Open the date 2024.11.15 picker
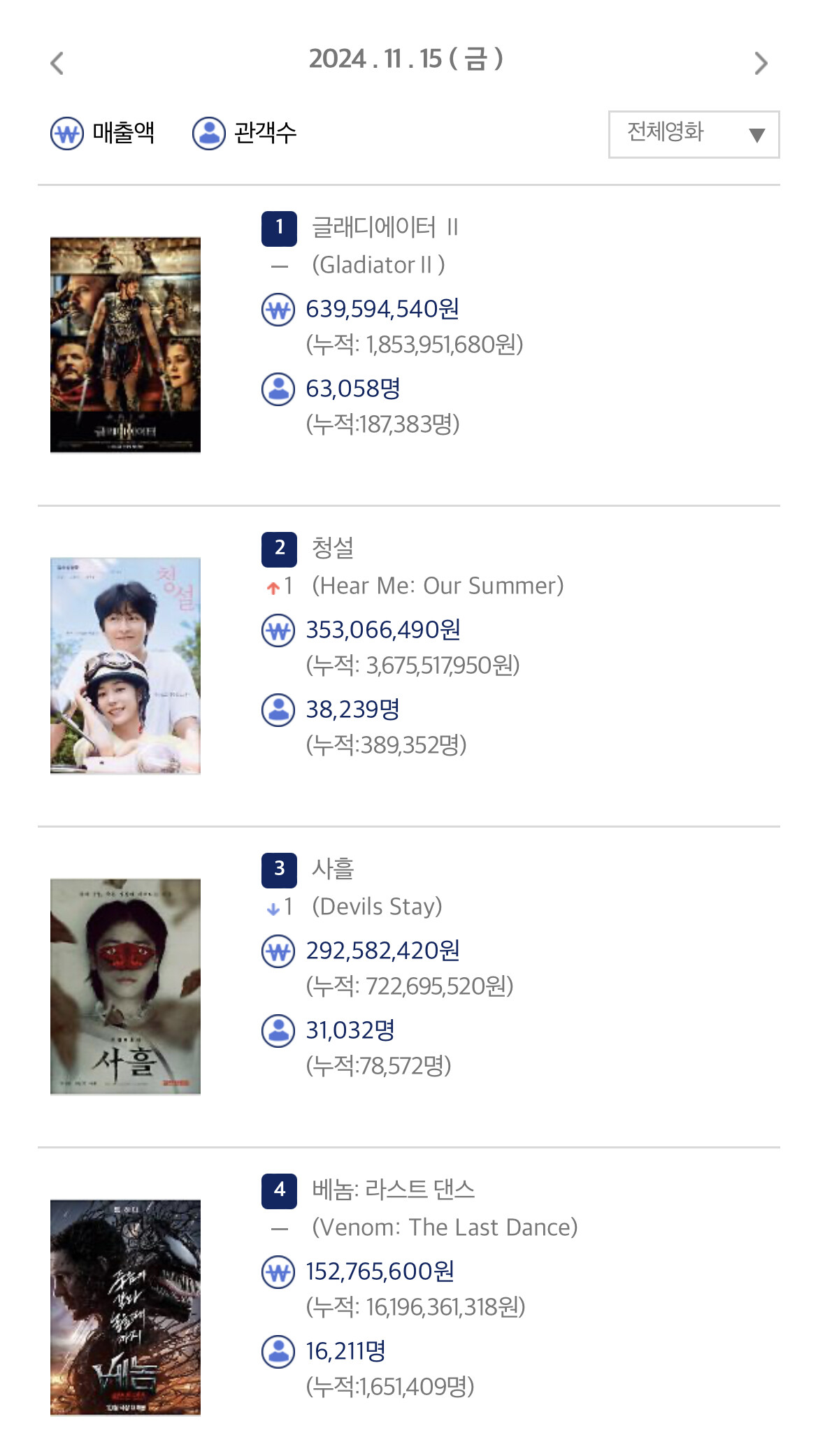 pyautogui.click(x=406, y=59)
